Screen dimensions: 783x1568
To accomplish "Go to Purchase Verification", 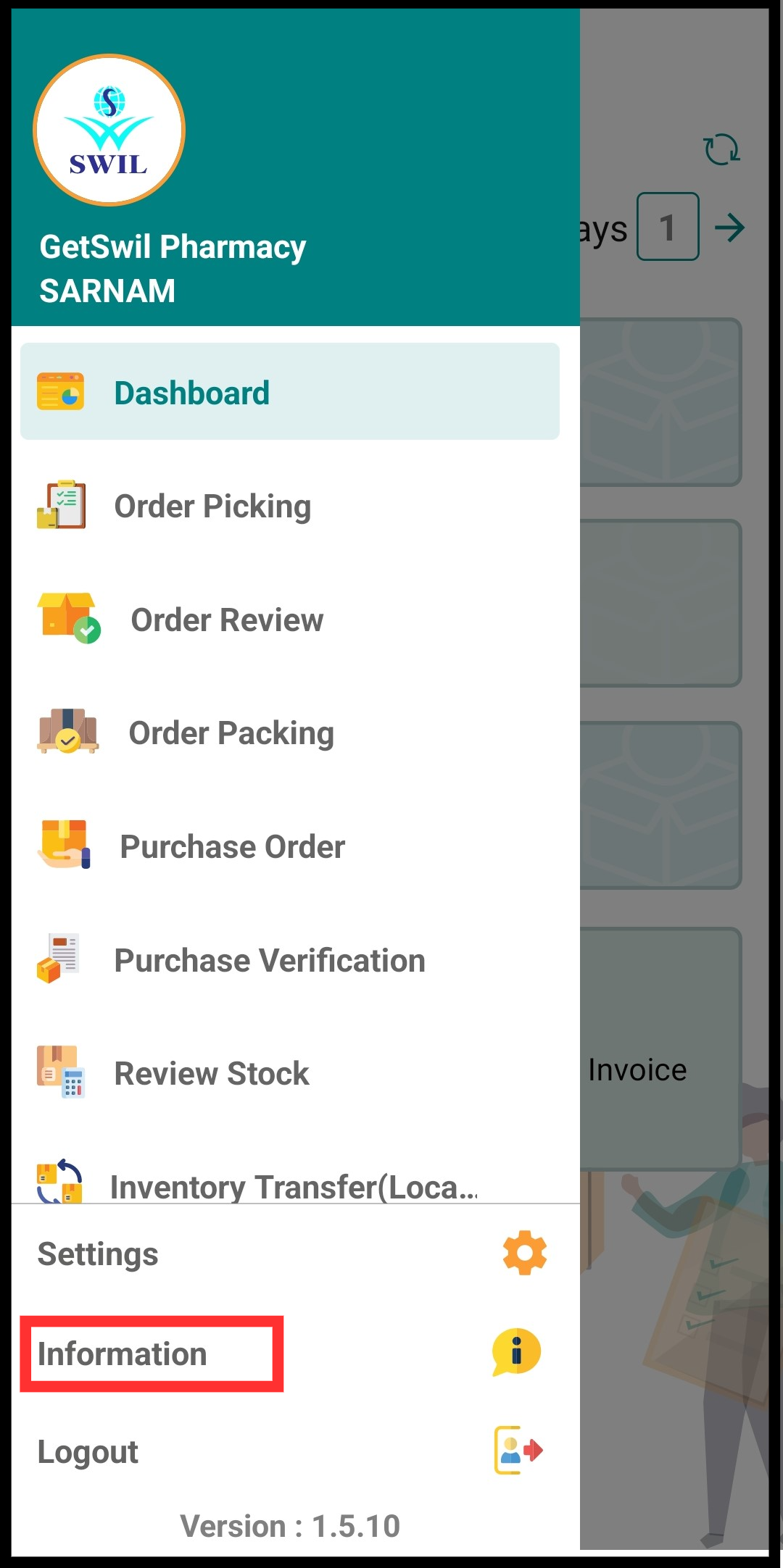I will (290, 960).
